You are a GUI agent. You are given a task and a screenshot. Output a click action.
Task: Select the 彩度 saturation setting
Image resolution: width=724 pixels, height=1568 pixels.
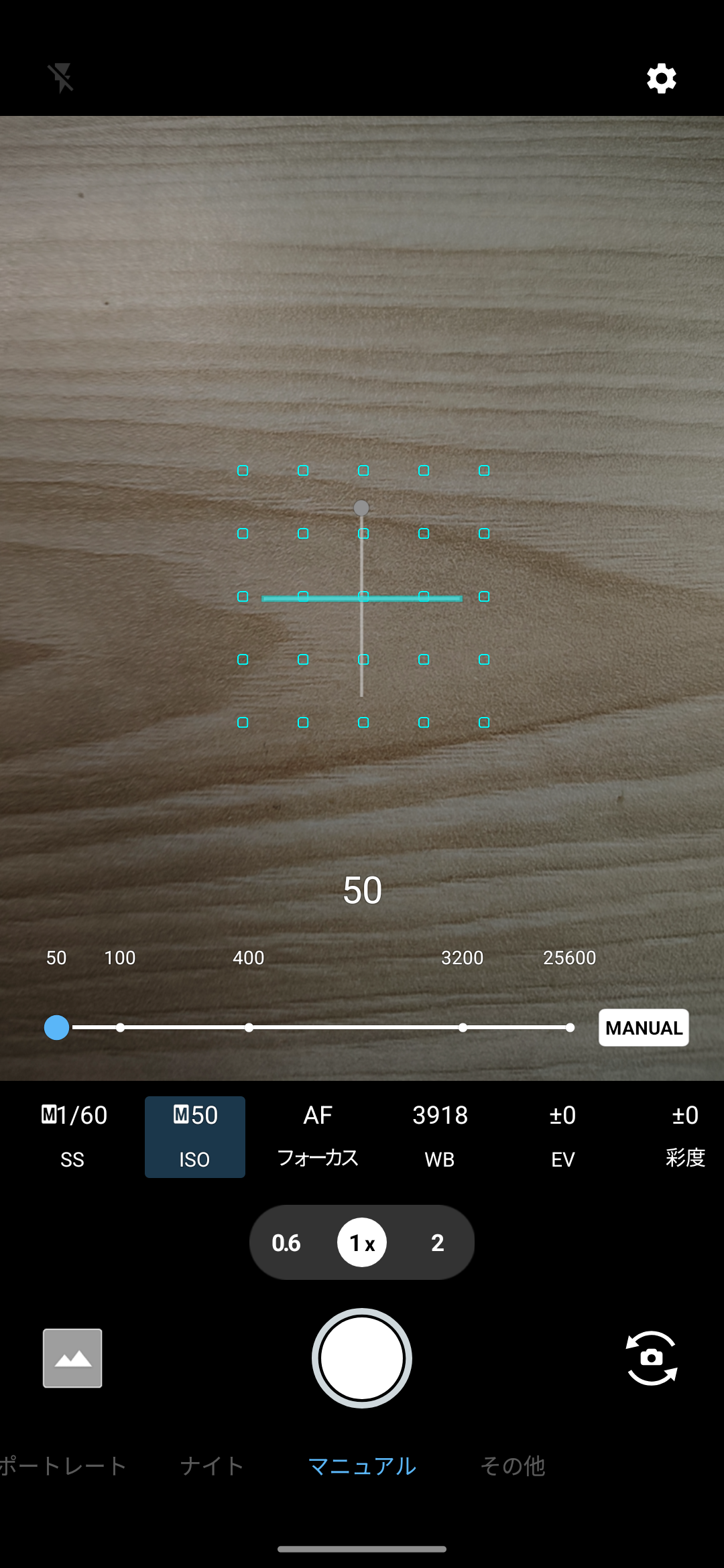click(x=684, y=1136)
